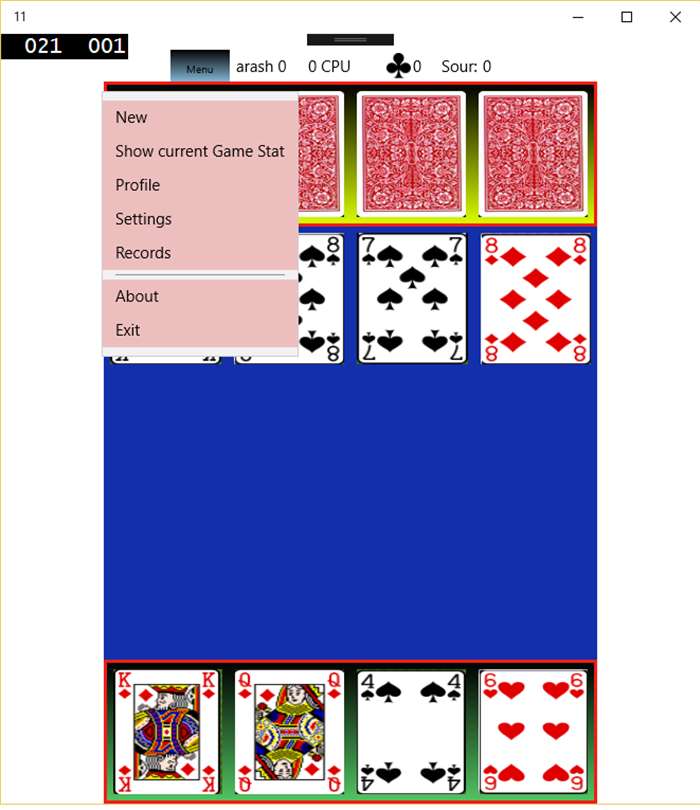
Task: Open Settings from the menu
Action: (x=143, y=219)
